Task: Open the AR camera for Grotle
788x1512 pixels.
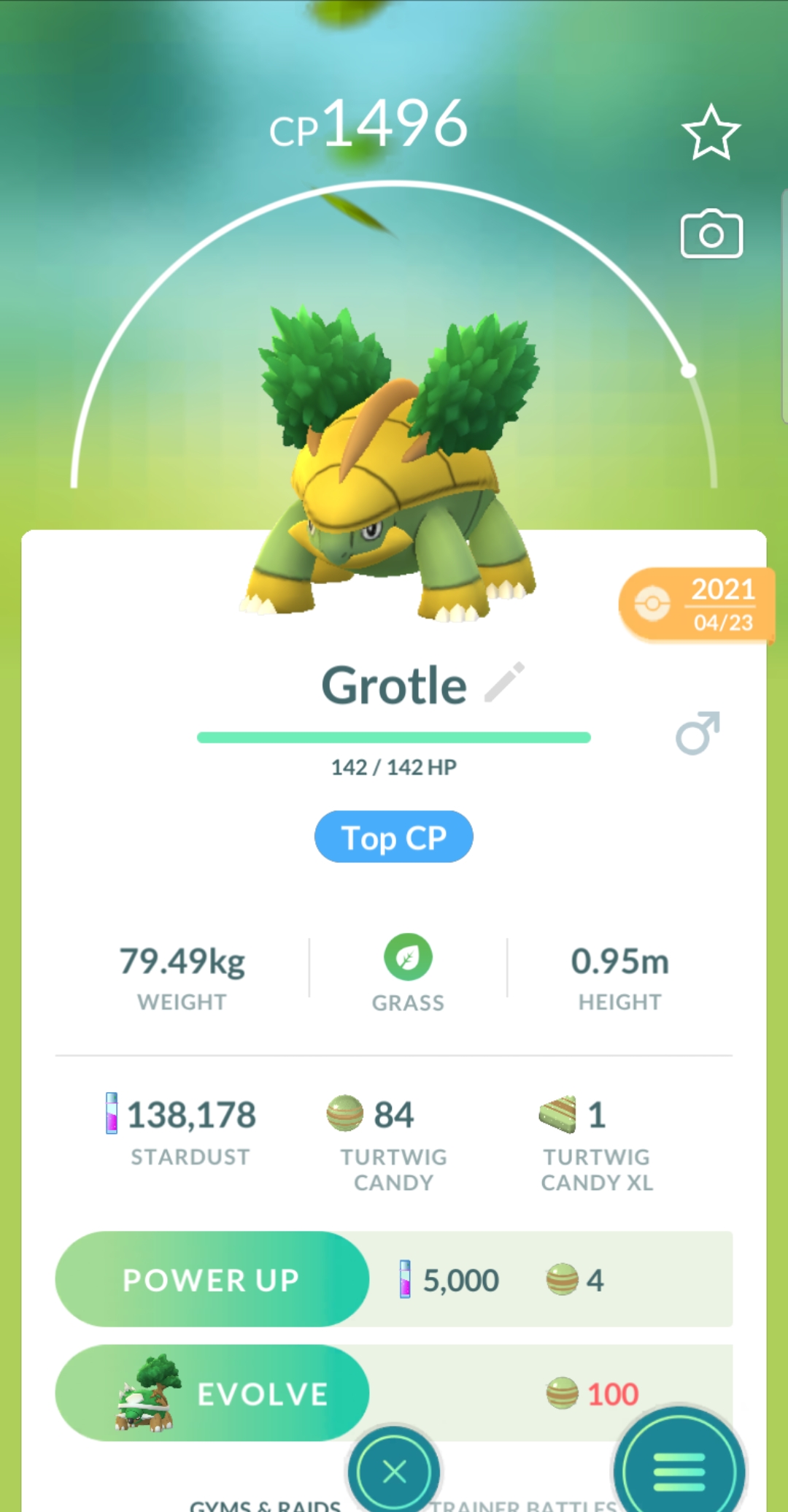Action: pyautogui.click(x=711, y=234)
